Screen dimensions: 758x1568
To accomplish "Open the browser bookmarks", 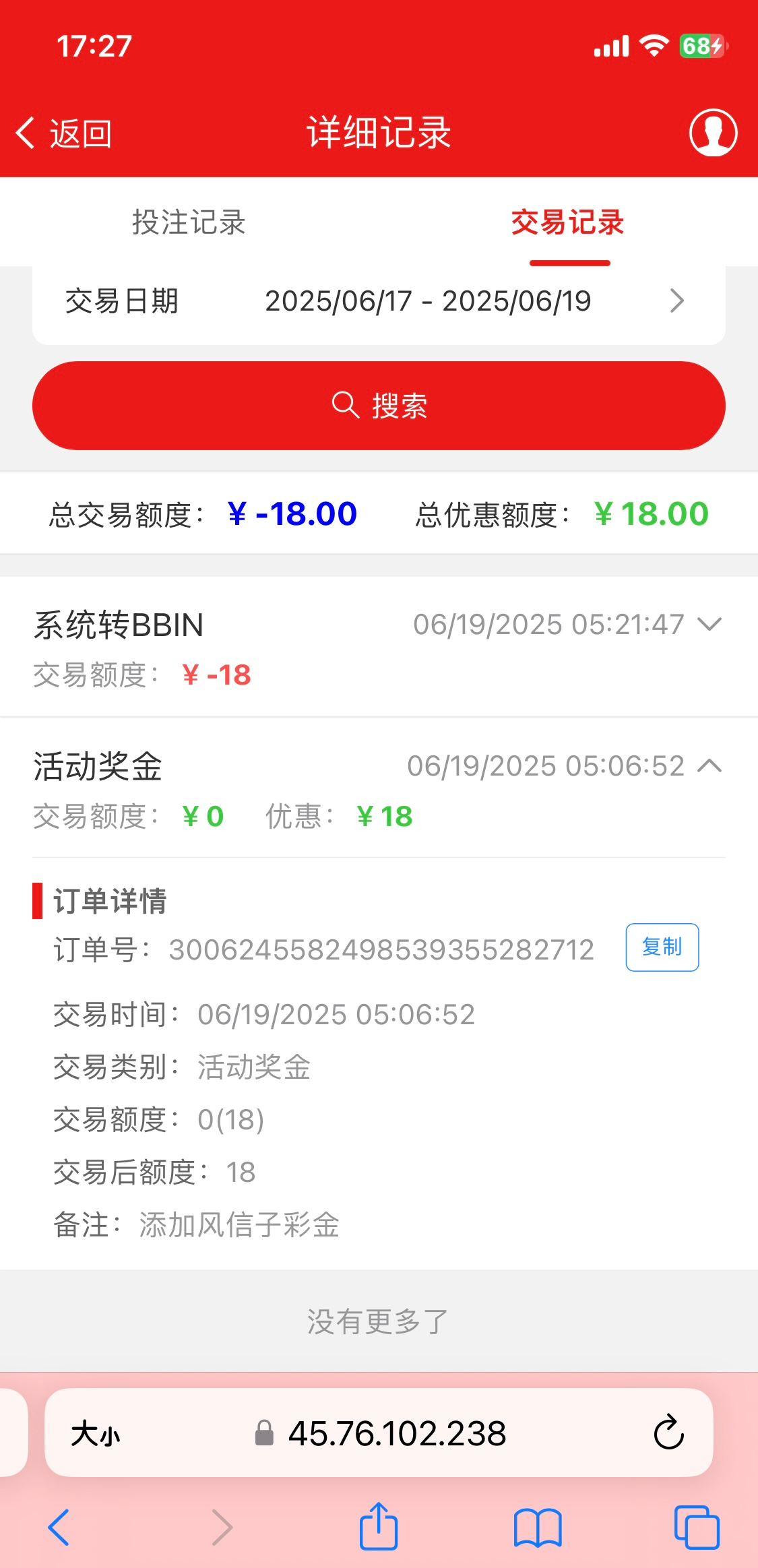I will 537,1527.
